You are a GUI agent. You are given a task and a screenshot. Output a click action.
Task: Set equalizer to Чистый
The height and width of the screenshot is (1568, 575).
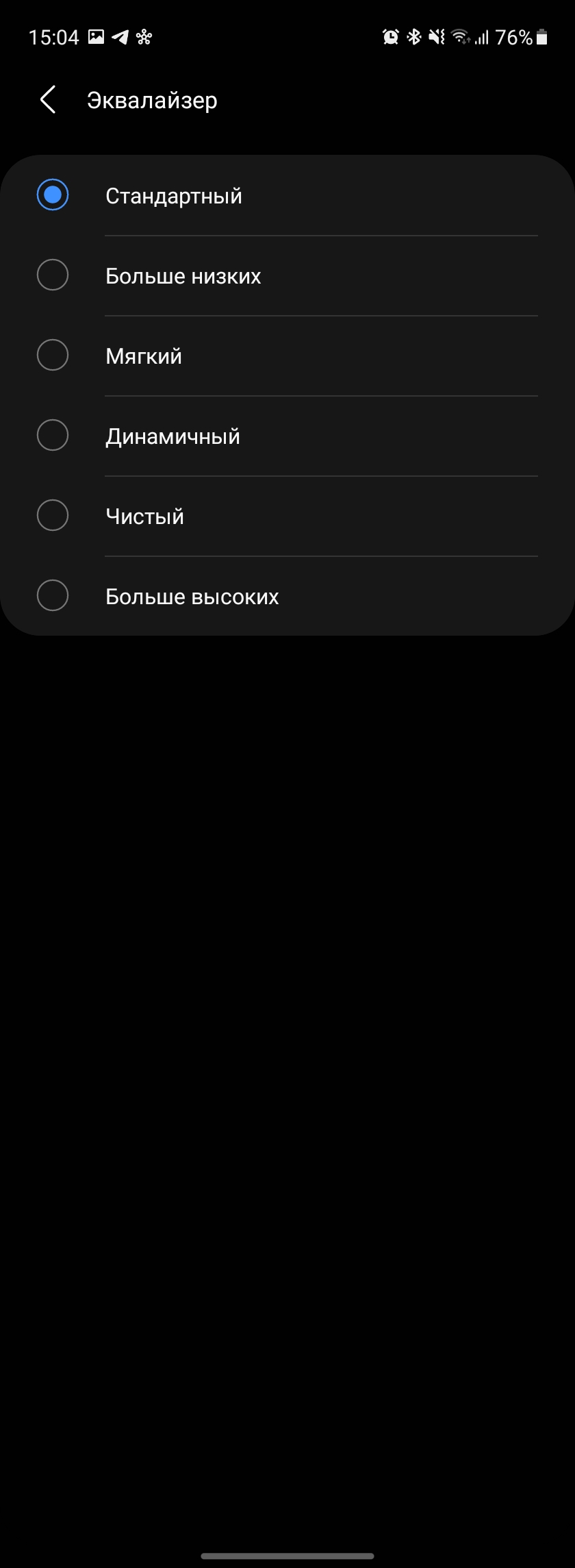[x=53, y=516]
